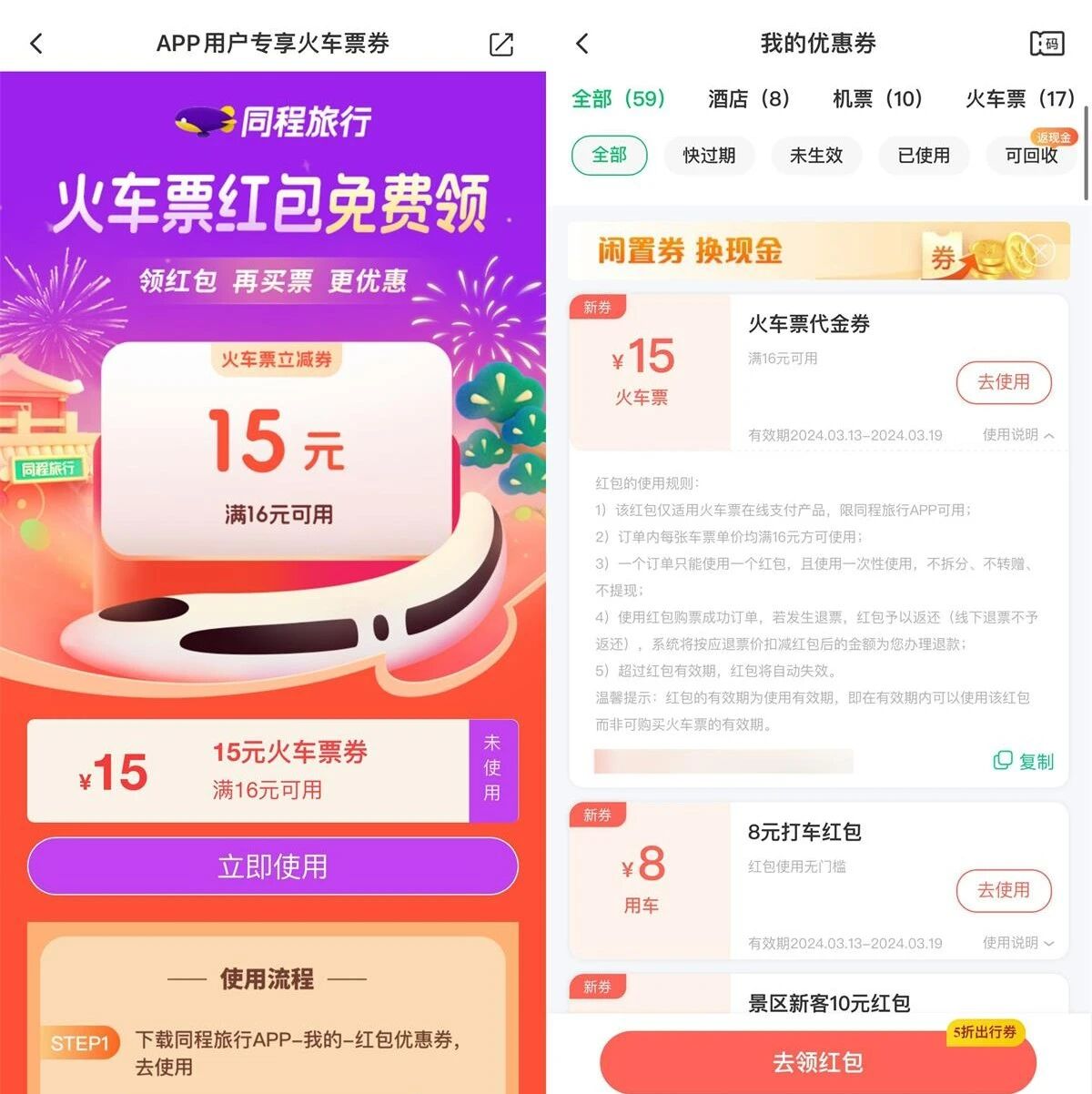Copy the coupon code with 复制
The image size is (1092, 1094).
tap(1024, 761)
